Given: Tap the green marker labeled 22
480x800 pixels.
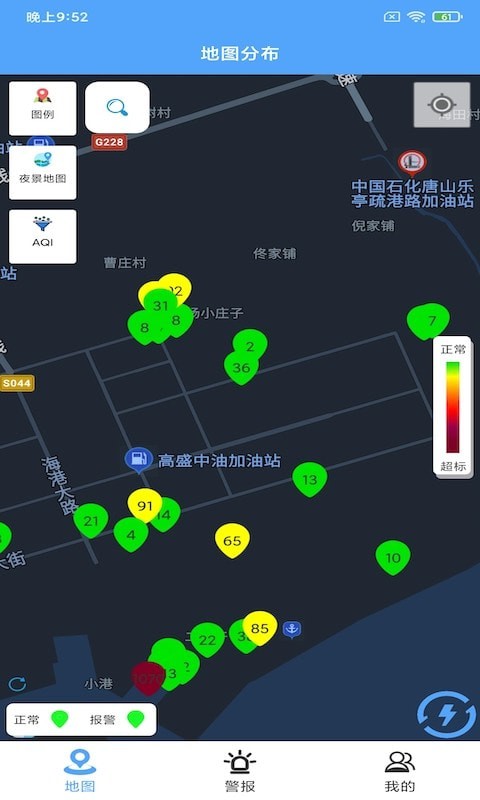Looking at the screenshot, I should 207,640.
